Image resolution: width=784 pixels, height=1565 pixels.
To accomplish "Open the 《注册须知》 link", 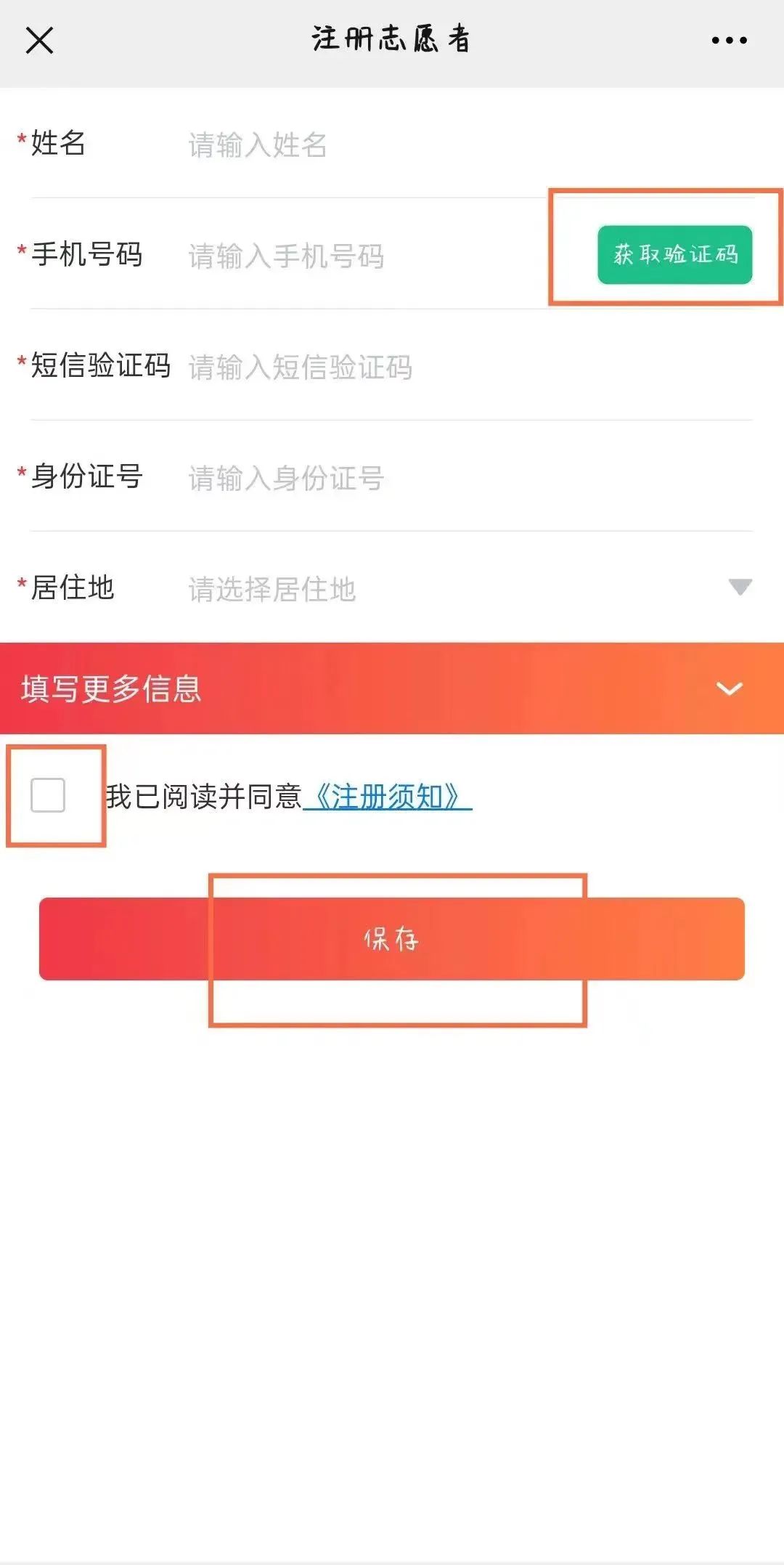I will coord(388,797).
